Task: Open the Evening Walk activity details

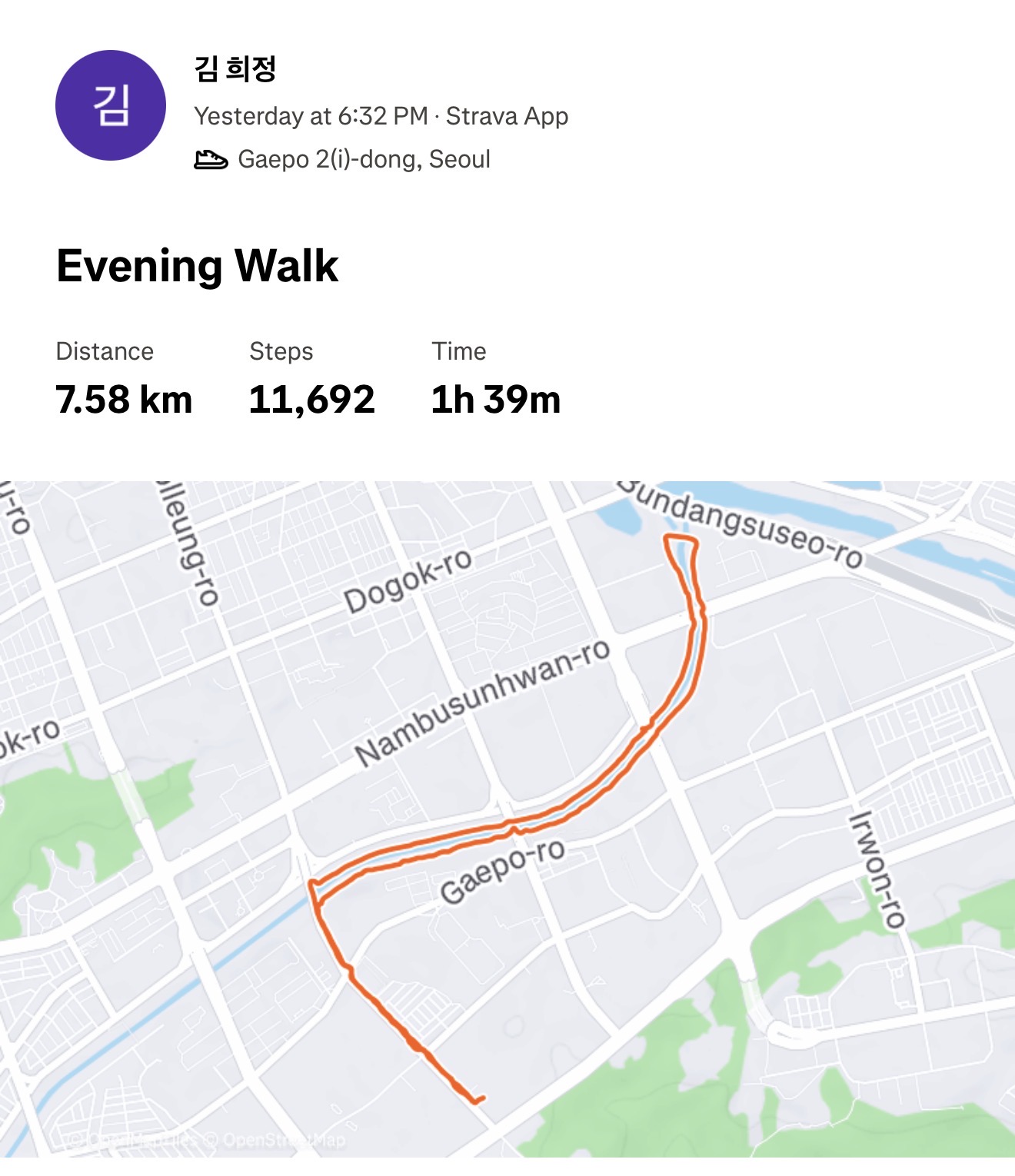Action: tap(198, 266)
